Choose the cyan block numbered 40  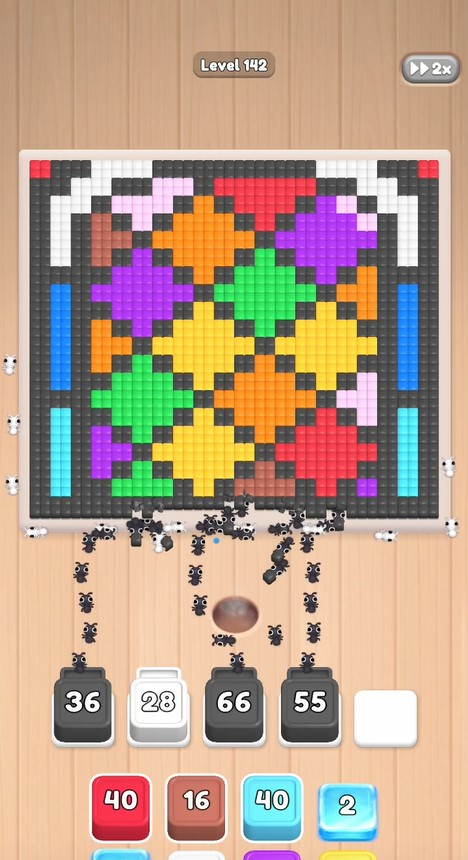tap(272, 806)
